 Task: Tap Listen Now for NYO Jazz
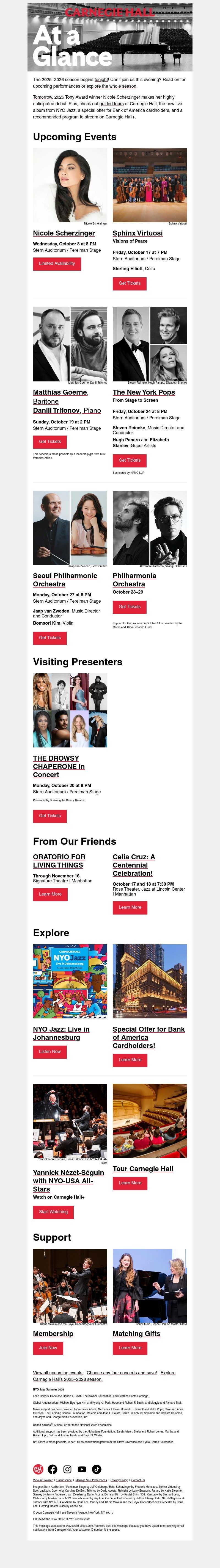coord(50,1051)
